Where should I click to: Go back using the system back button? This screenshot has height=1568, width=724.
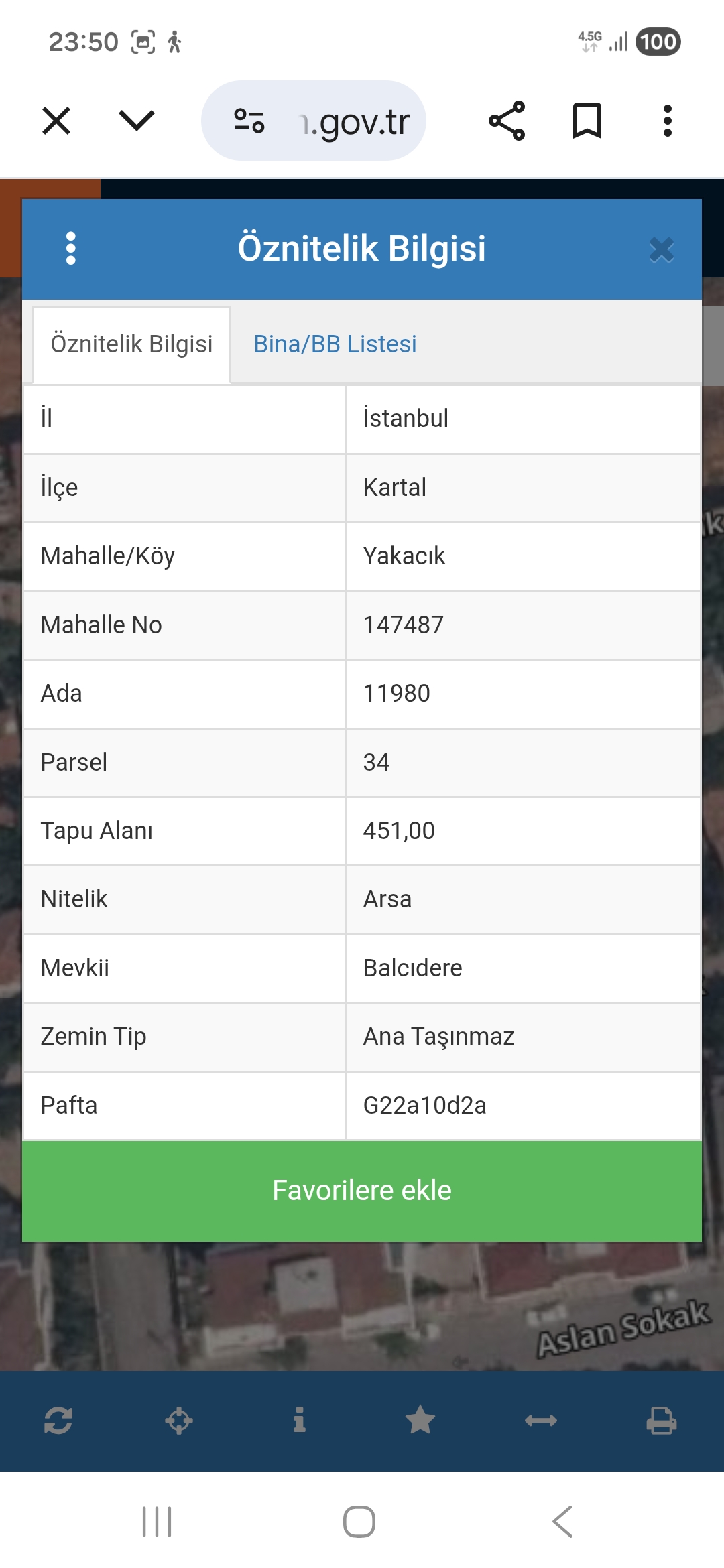[x=563, y=1522]
